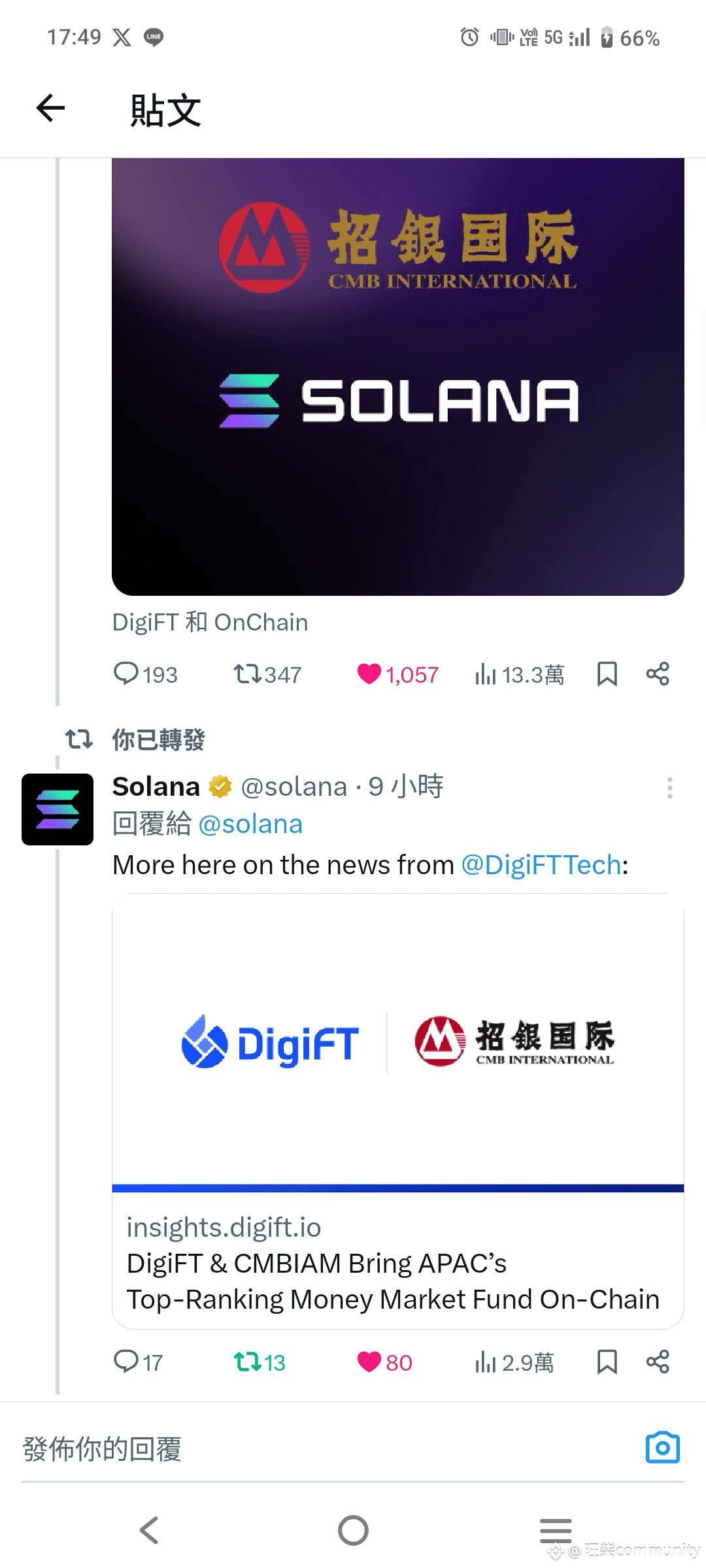Screen dimensions: 706x1568
Task: Open the overflow menu on Solana's reply
Action: tap(670, 788)
